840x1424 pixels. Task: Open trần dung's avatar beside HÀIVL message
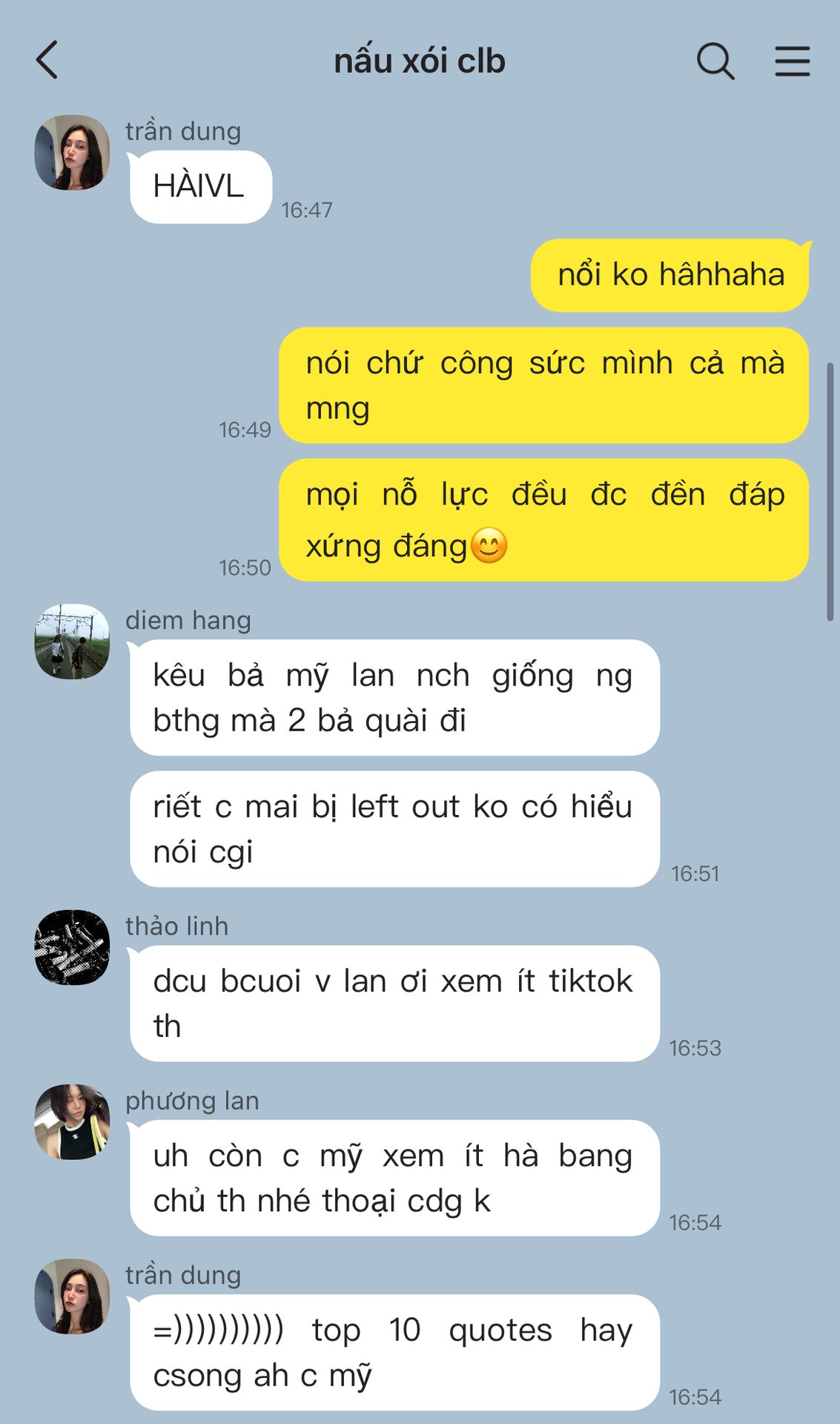[73, 152]
